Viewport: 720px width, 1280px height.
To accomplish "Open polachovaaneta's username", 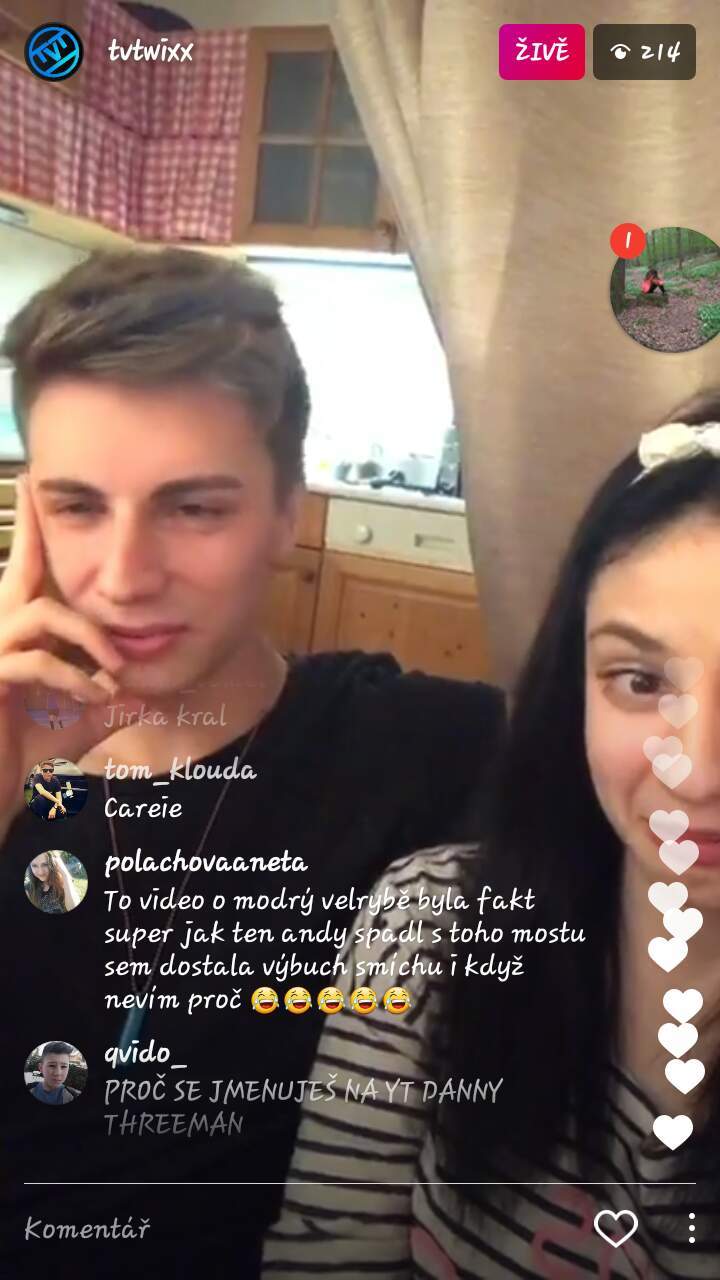I will (x=206, y=863).
